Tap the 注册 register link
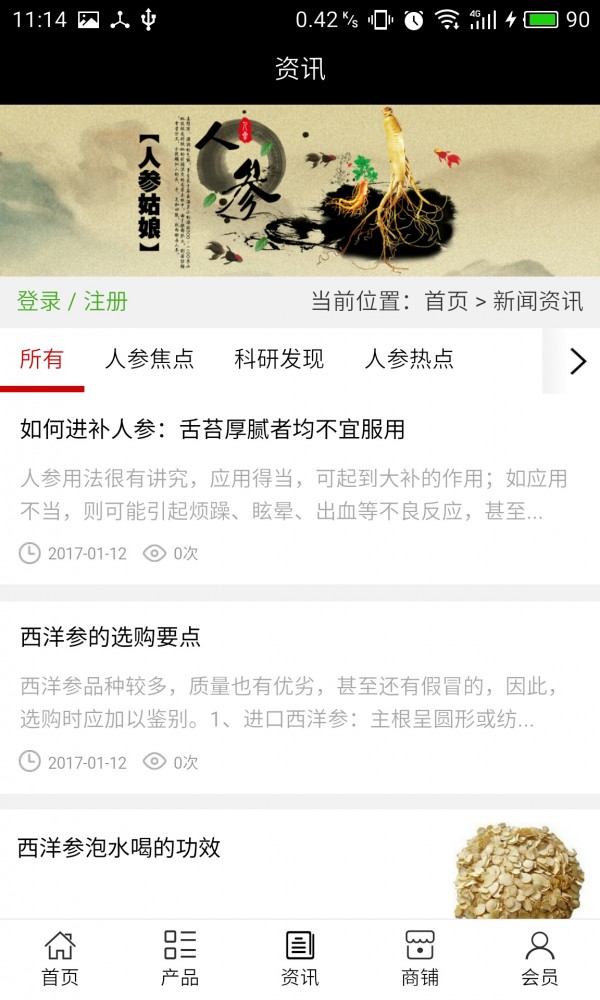Viewport: 600px width, 1000px height. 105,301
